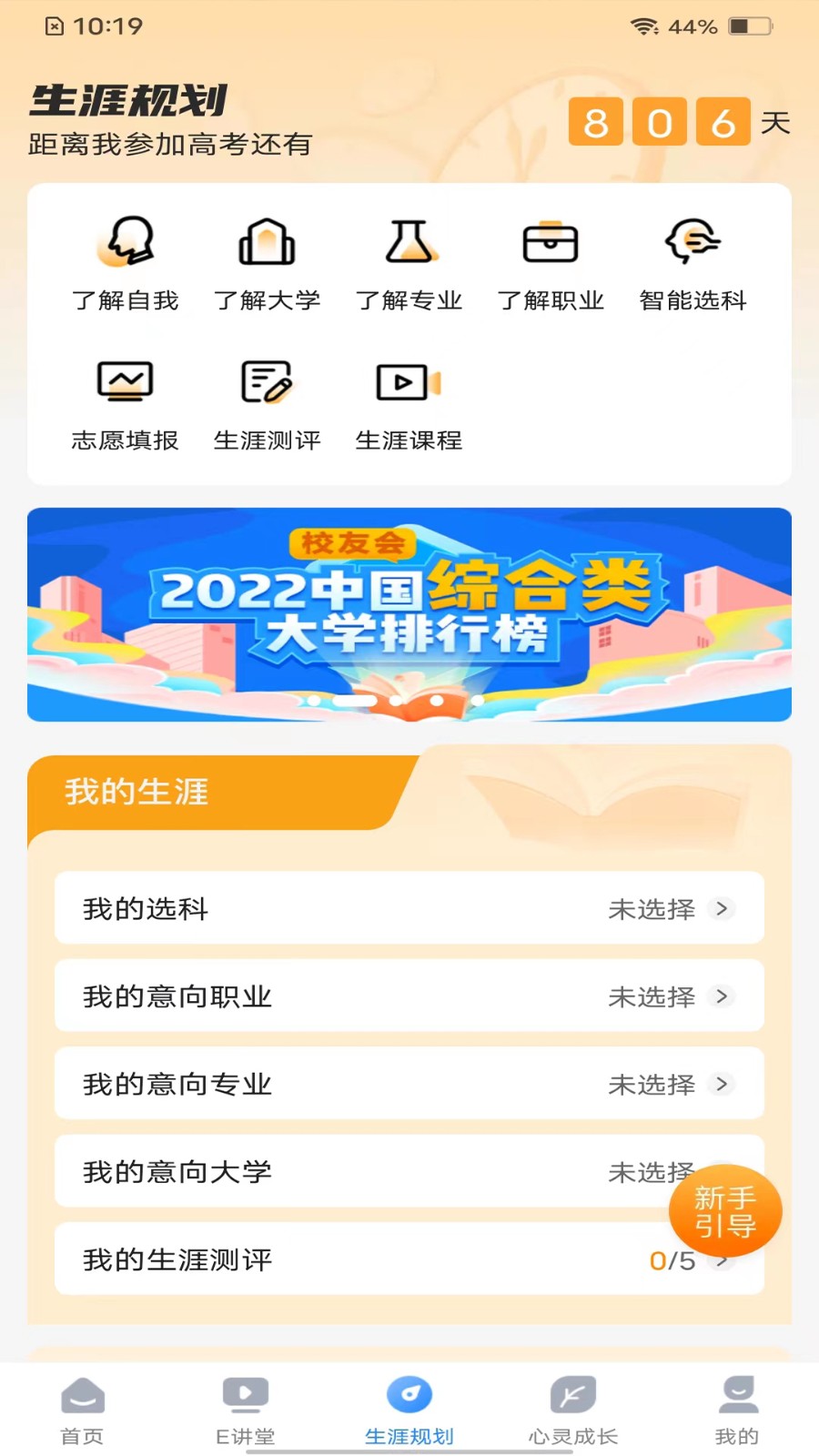
Task: Launch the 智能选科 smart subject selection tool
Action: click(x=692, y=261)
